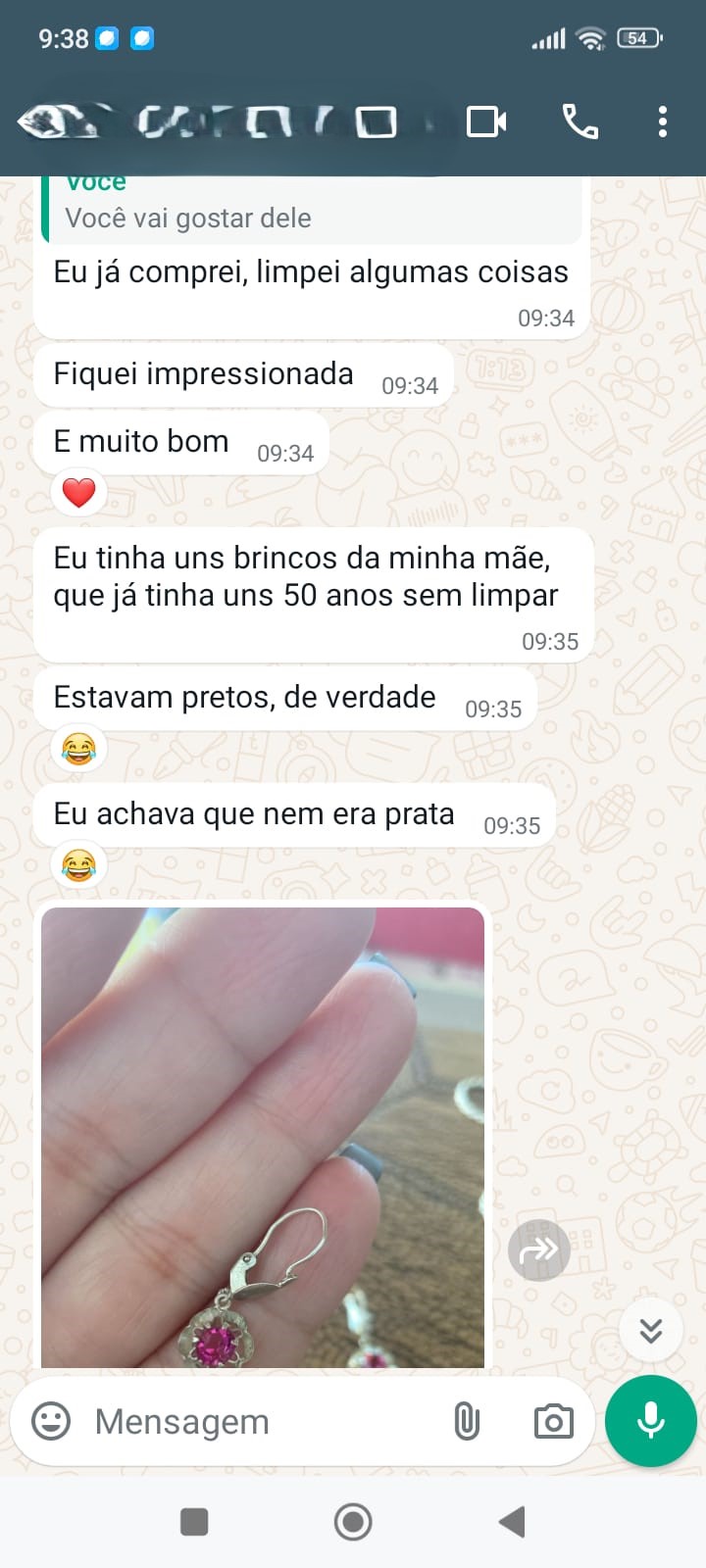The image size is (706, 1568).
Task: View heart reaction on "E muito bom"
Action: [78, 492]
